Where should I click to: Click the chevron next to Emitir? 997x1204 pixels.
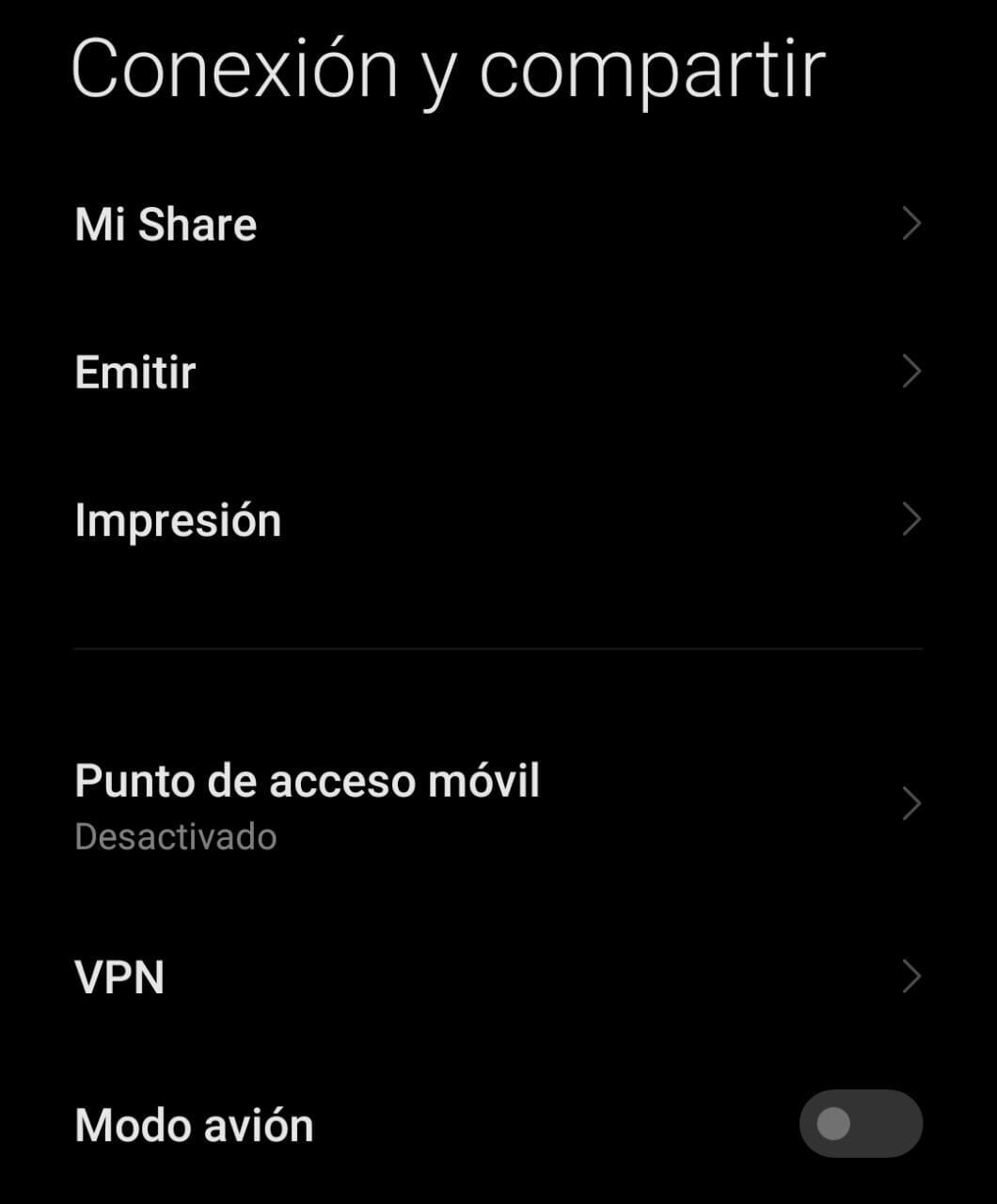pyautogui.click(x=910, y=372)
